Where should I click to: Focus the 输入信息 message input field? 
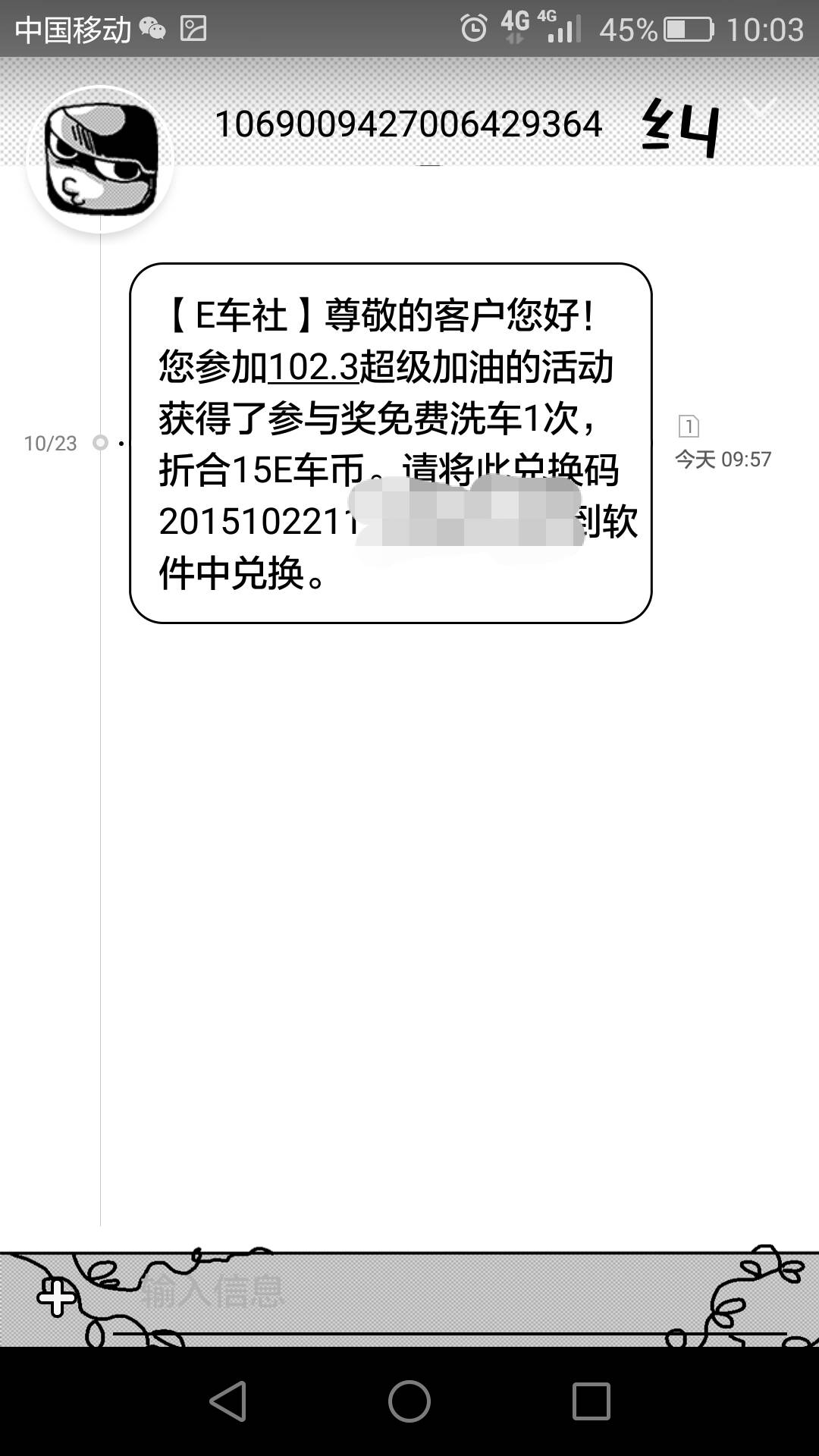pos(447,1295)
